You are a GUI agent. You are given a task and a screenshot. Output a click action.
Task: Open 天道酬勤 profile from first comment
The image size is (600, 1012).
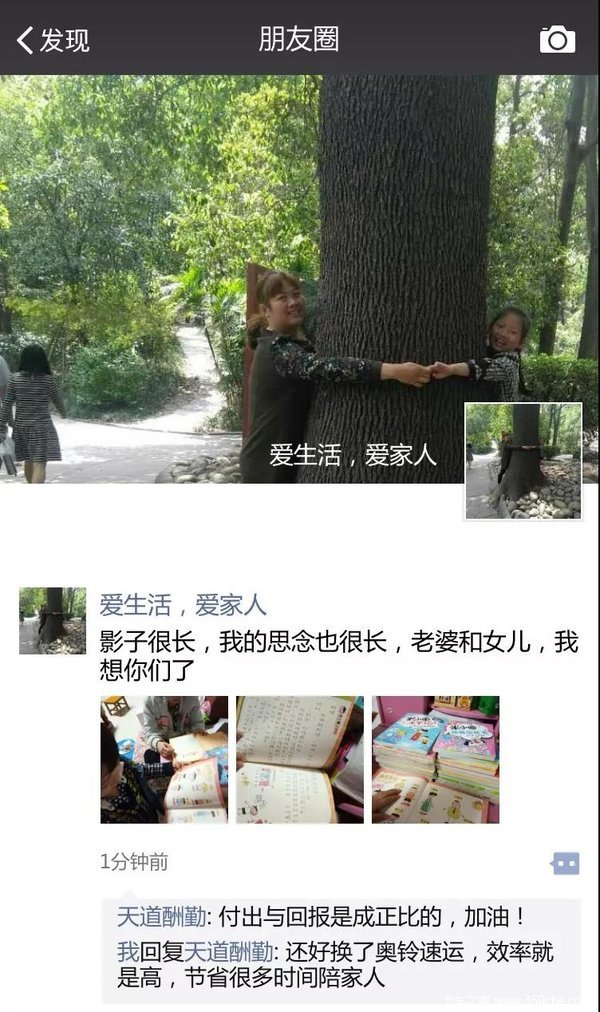coord(162,917)
